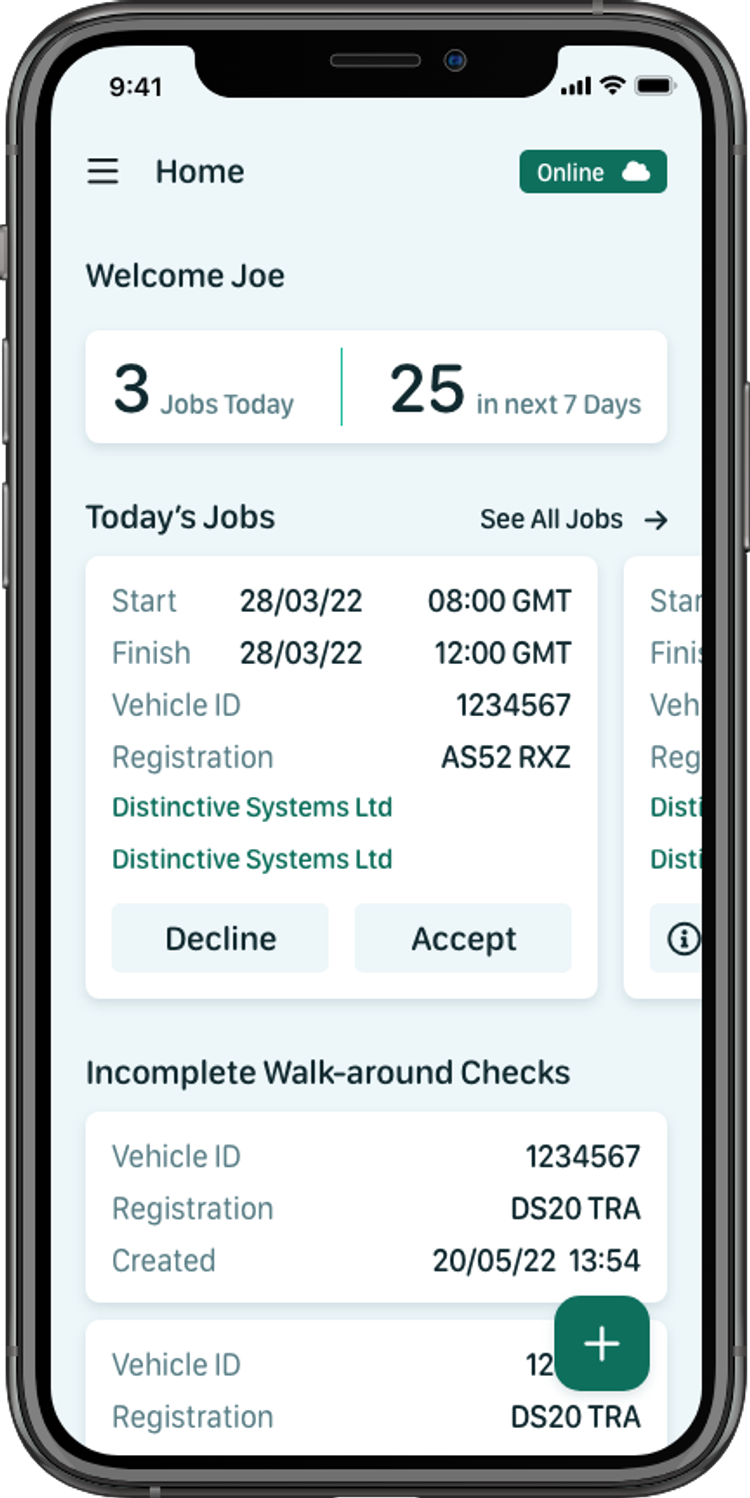Open the info icon on second job card
Image resolution: width=750 pixels, height=1498 pixels.
point(683,938)
